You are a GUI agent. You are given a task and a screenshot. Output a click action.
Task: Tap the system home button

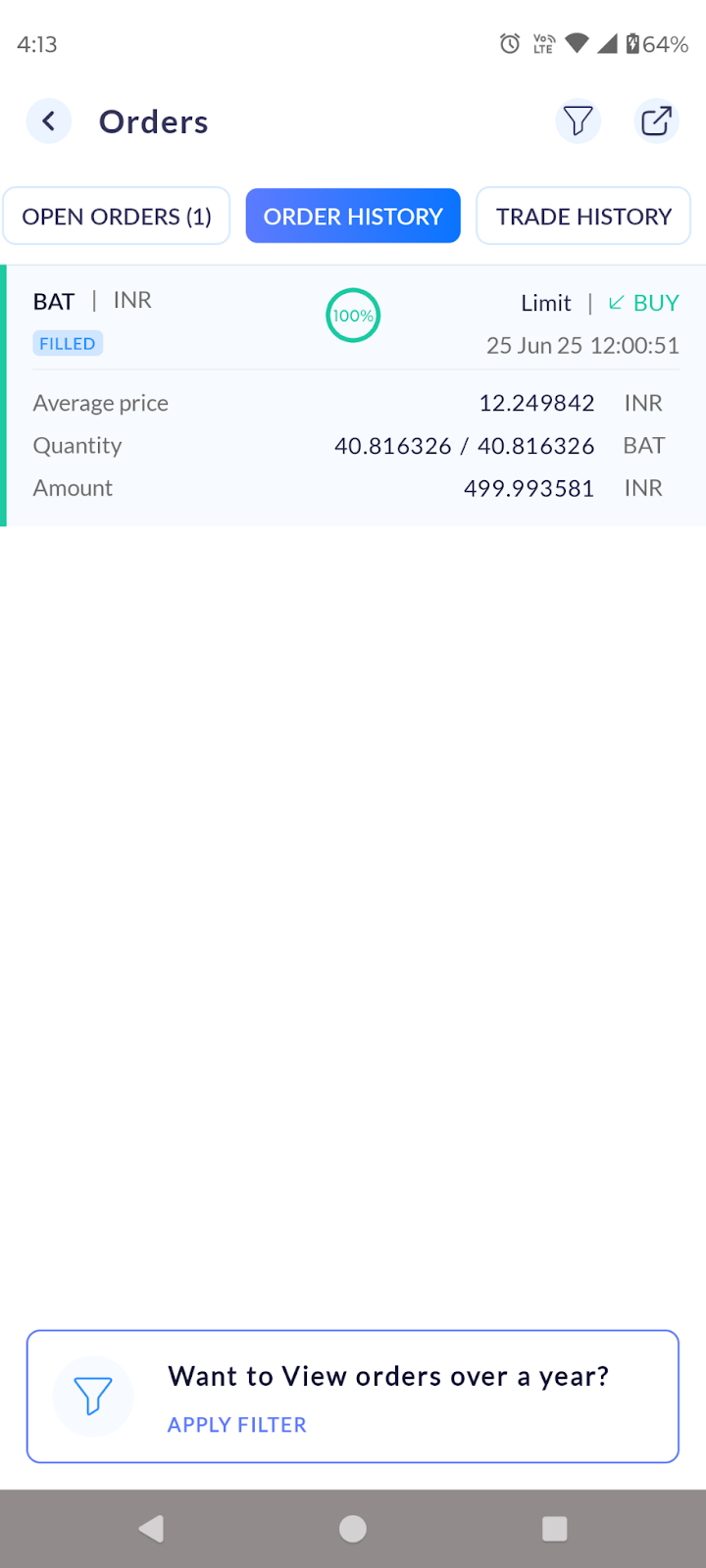(353, 1529)
